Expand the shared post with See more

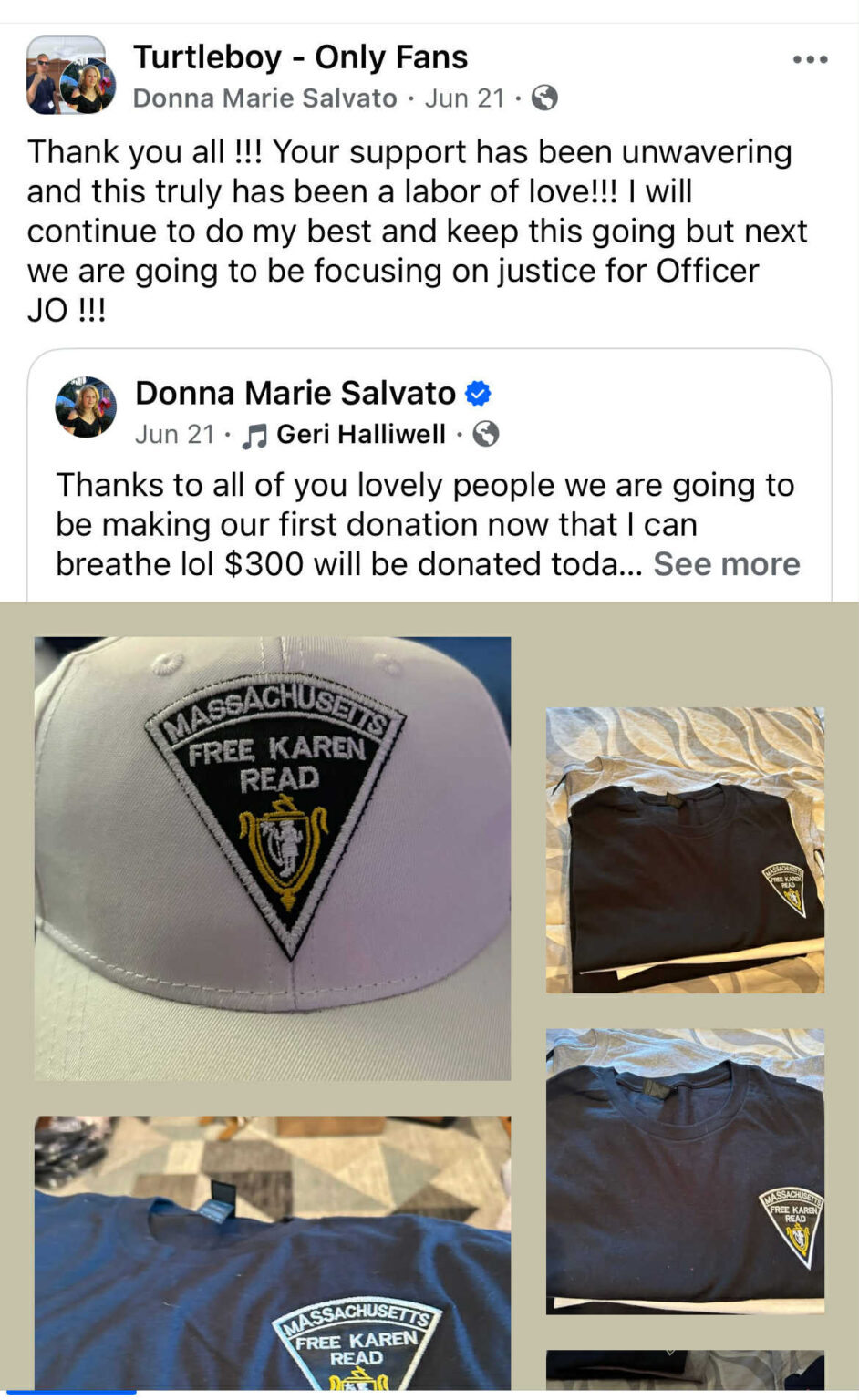tap(725, 564)
